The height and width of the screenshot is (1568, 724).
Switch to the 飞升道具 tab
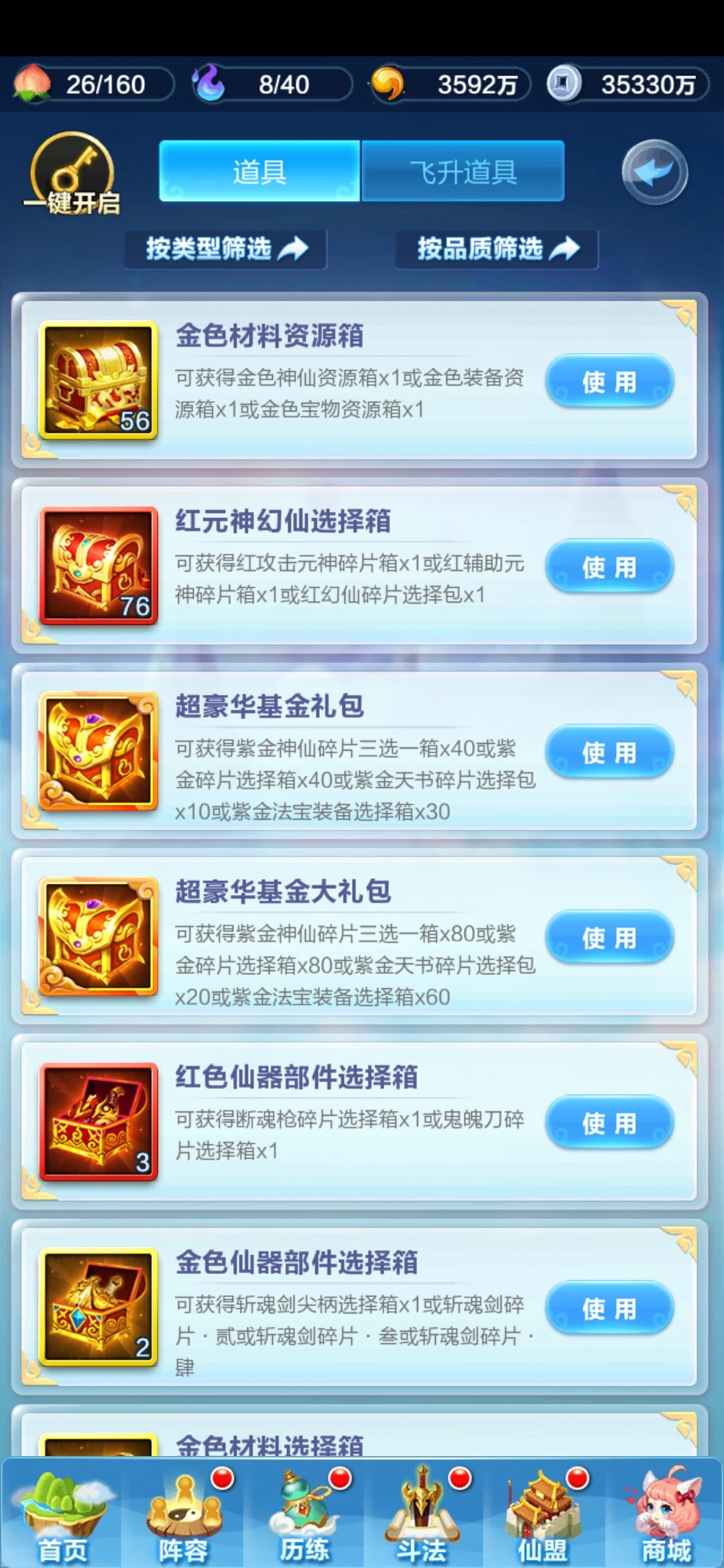(x=463, y=172)
